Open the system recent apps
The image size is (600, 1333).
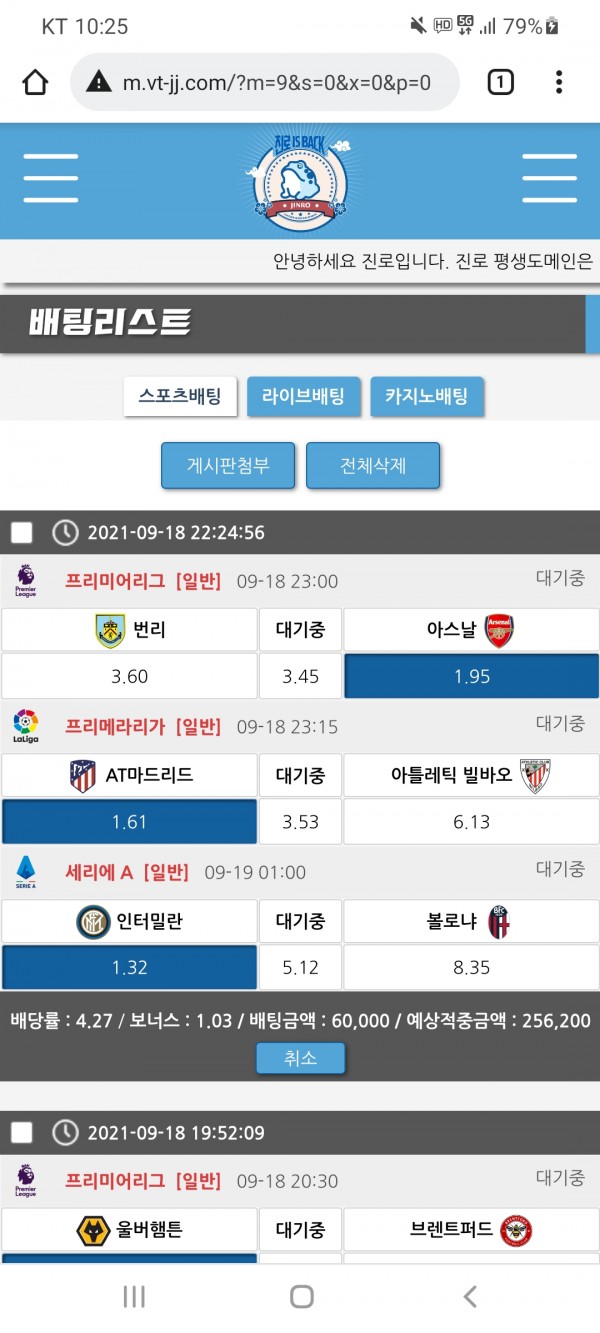coord(133,1297)
